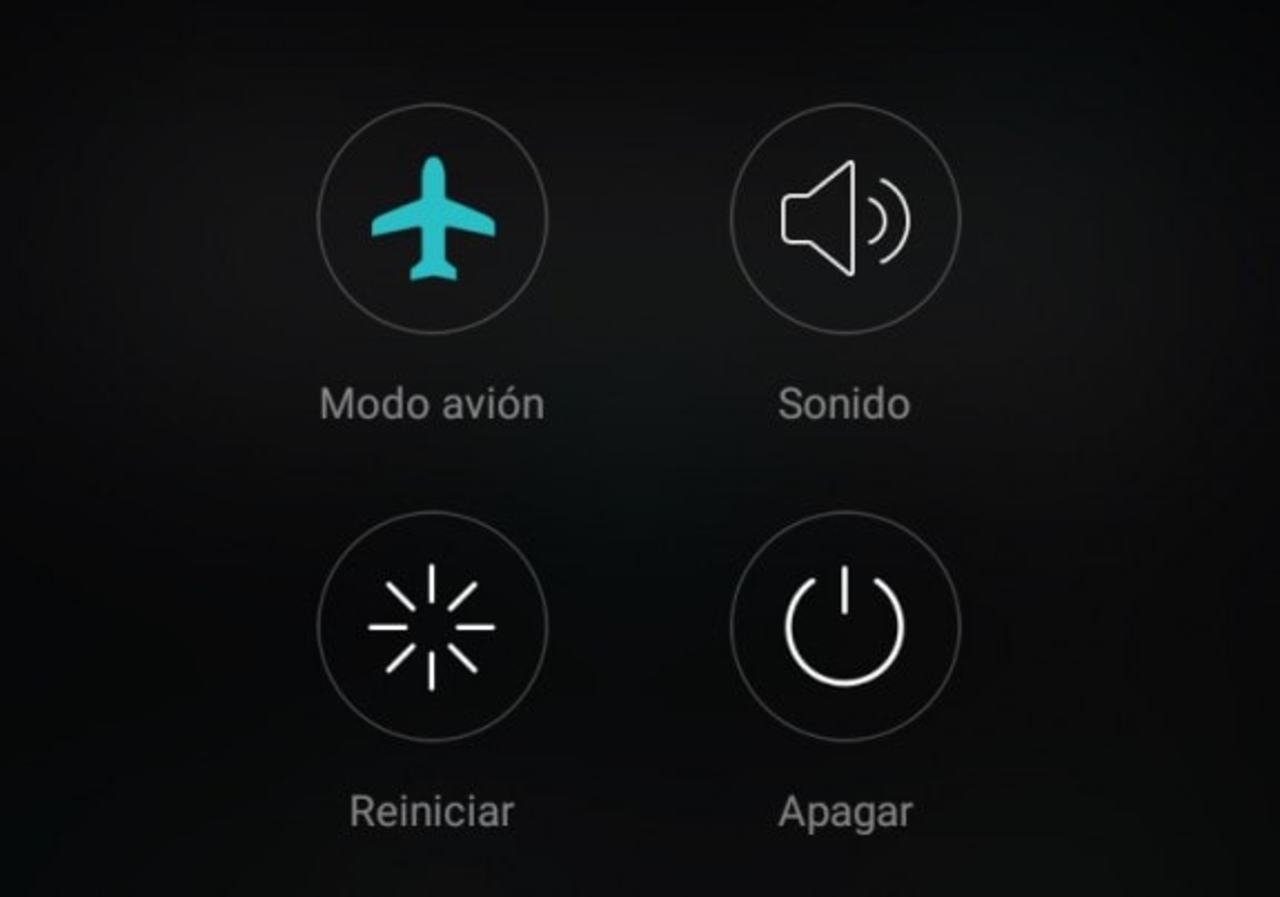Turn off Modo avión airplane mode
The width and height of the screenshot is (1280, 897).
pyautogui.click(x=432, y=218)
